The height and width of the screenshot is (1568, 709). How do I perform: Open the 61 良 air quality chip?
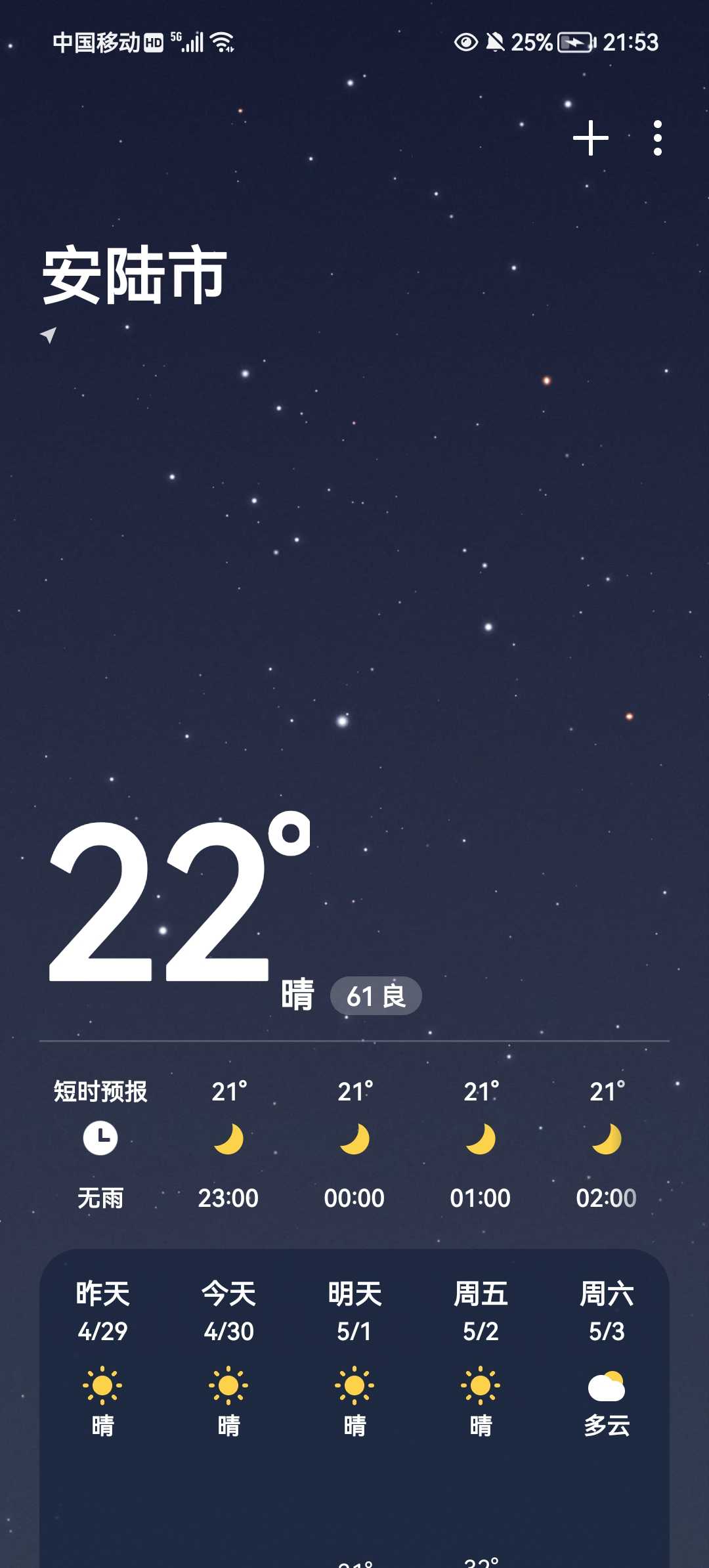pos(376,996)
